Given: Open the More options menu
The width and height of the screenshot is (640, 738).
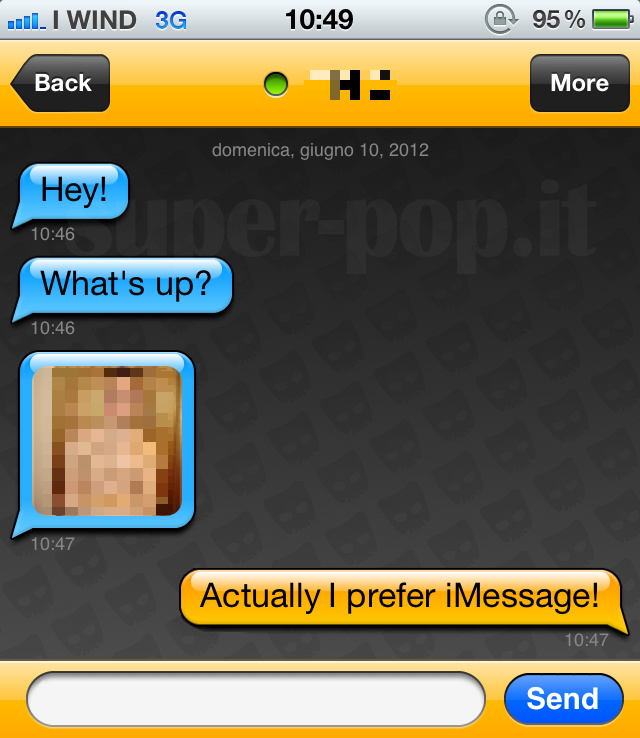Looking at the screenshot, I should 579,83.
